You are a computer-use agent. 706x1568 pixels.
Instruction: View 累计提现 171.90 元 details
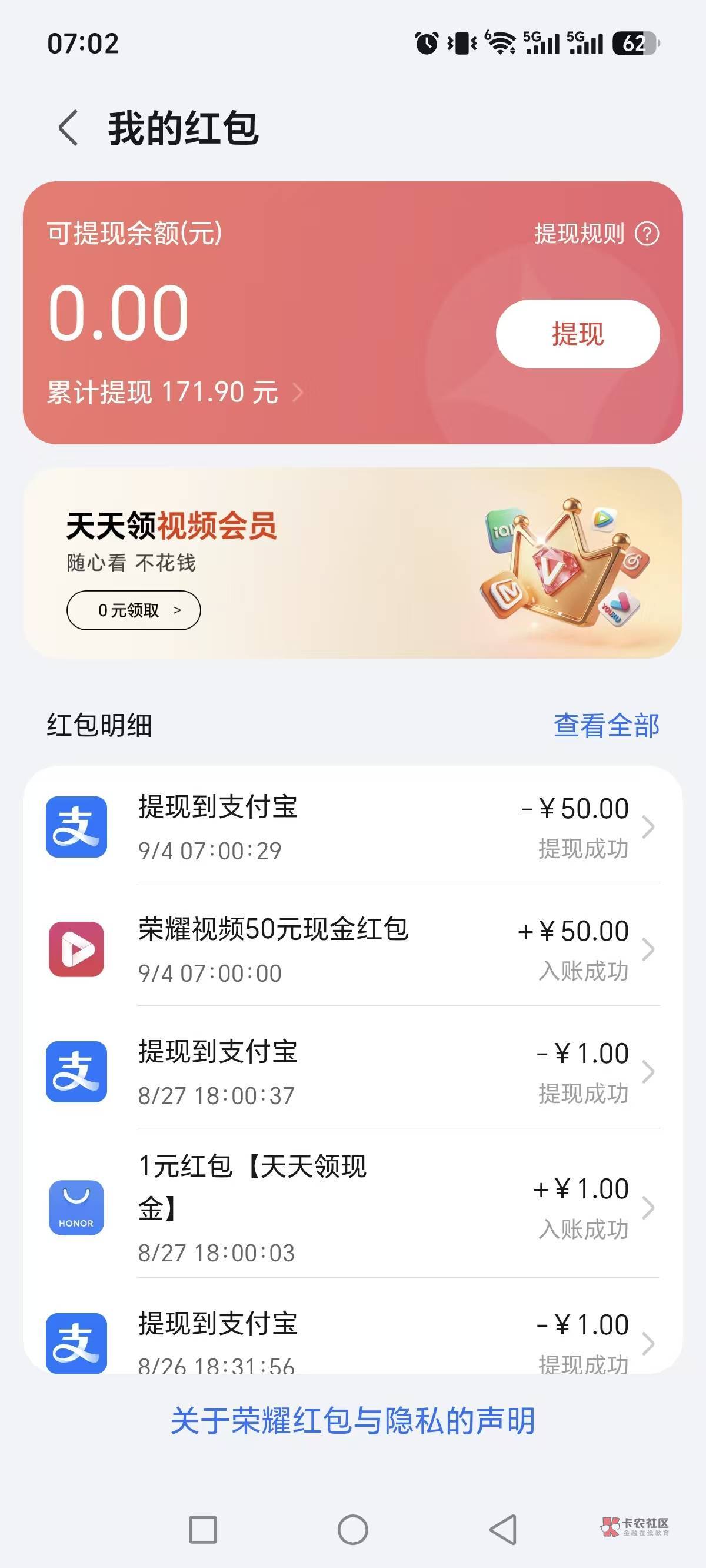(x=175, y=392)
